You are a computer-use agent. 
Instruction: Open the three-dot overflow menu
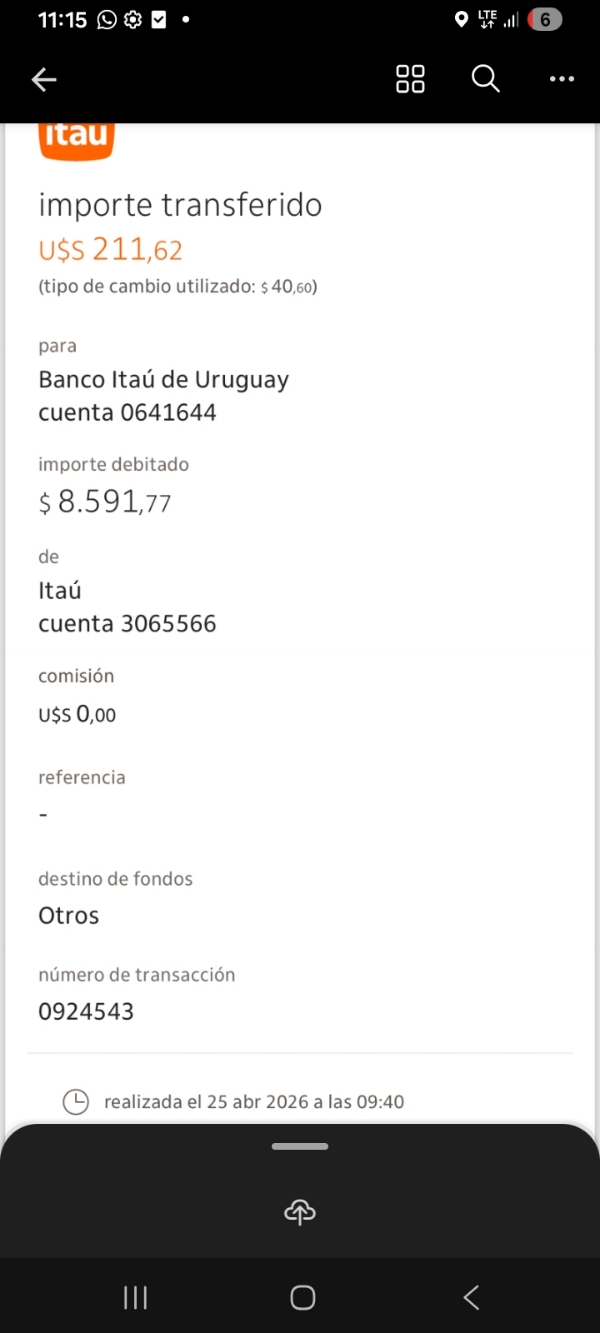[x=562, y=80]
